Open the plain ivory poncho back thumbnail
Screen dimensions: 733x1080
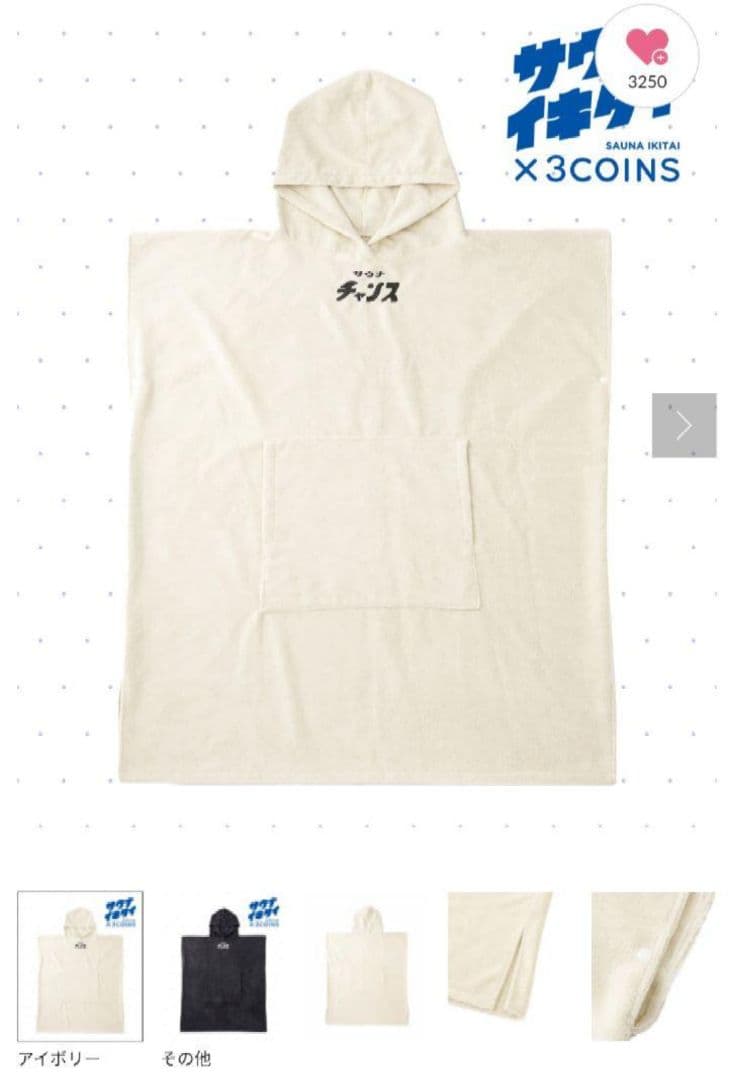point(366,966)
